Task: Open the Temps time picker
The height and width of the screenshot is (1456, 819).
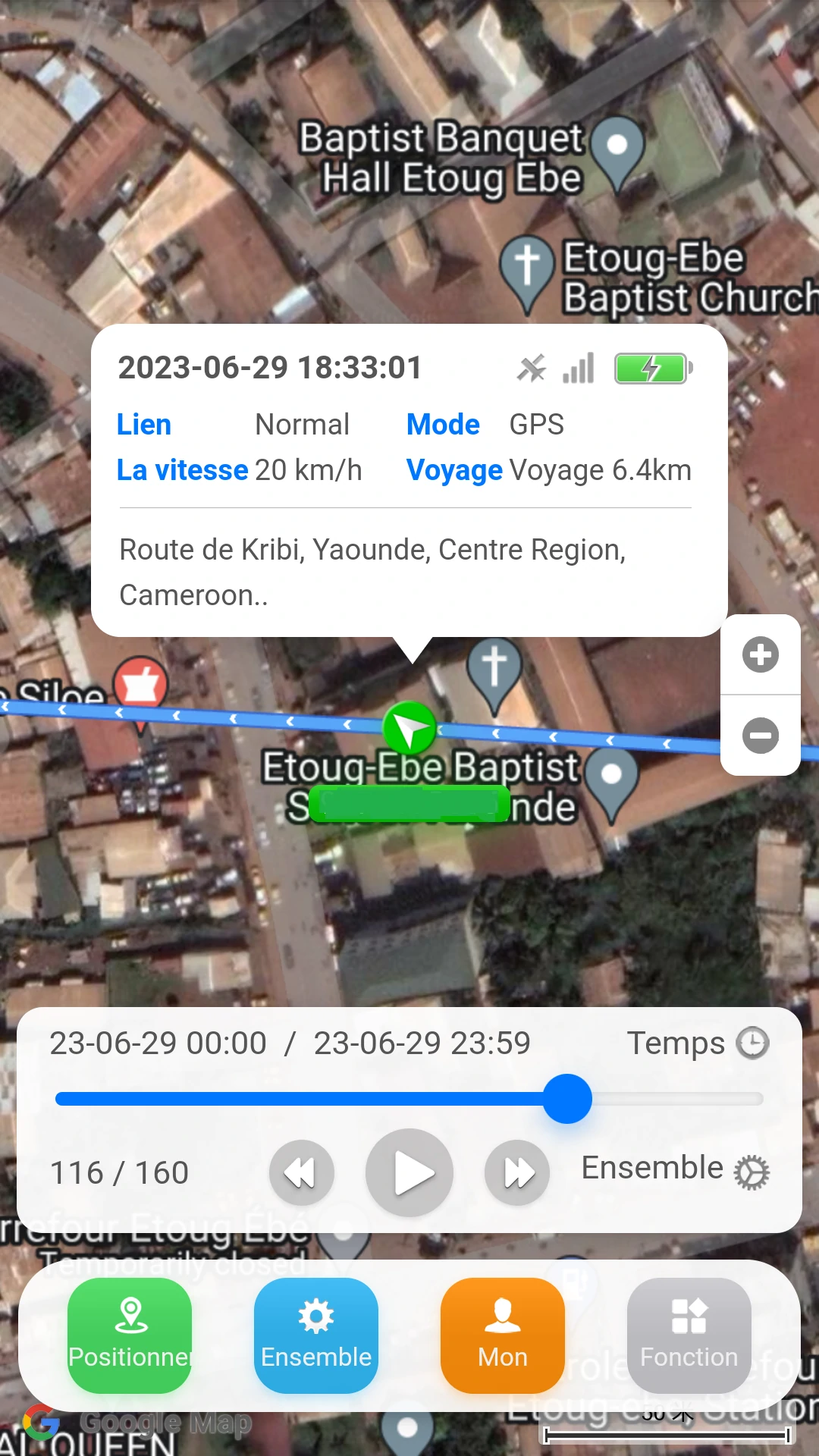Action: [698, 1043]
